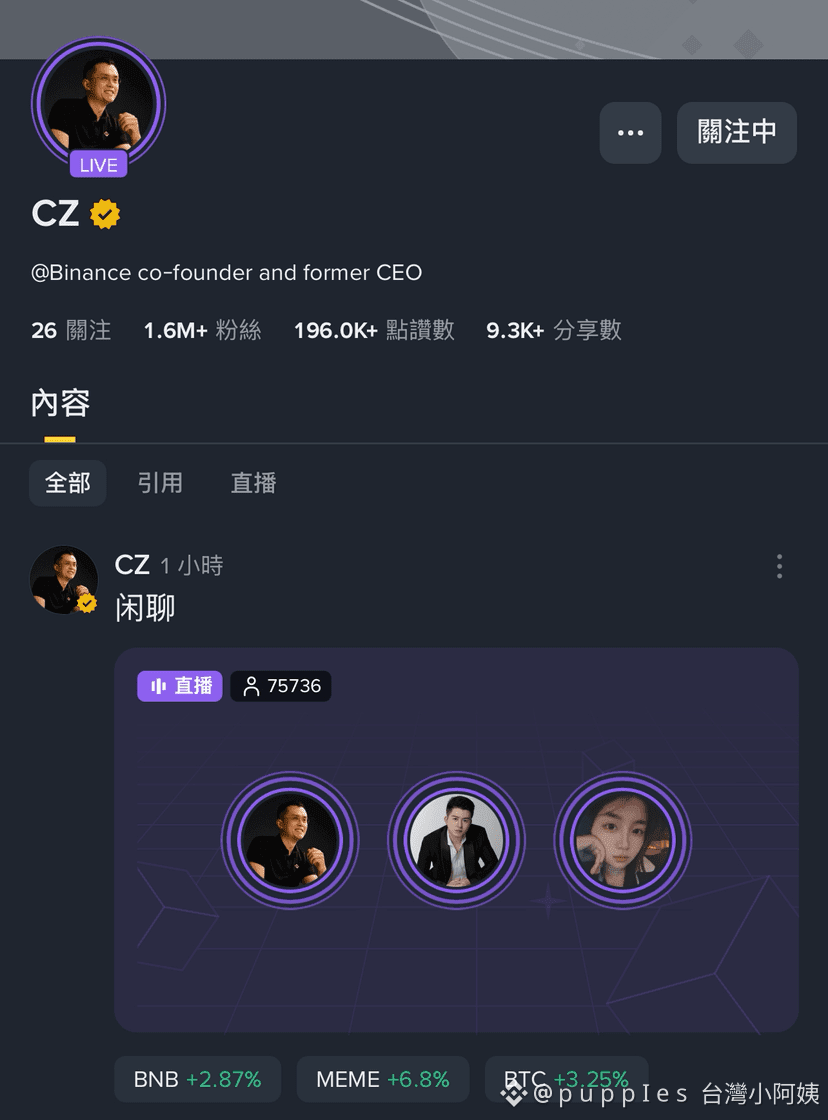
Task: View the 1.6M+ 粉絲 followers list
Action: point(202,330)
